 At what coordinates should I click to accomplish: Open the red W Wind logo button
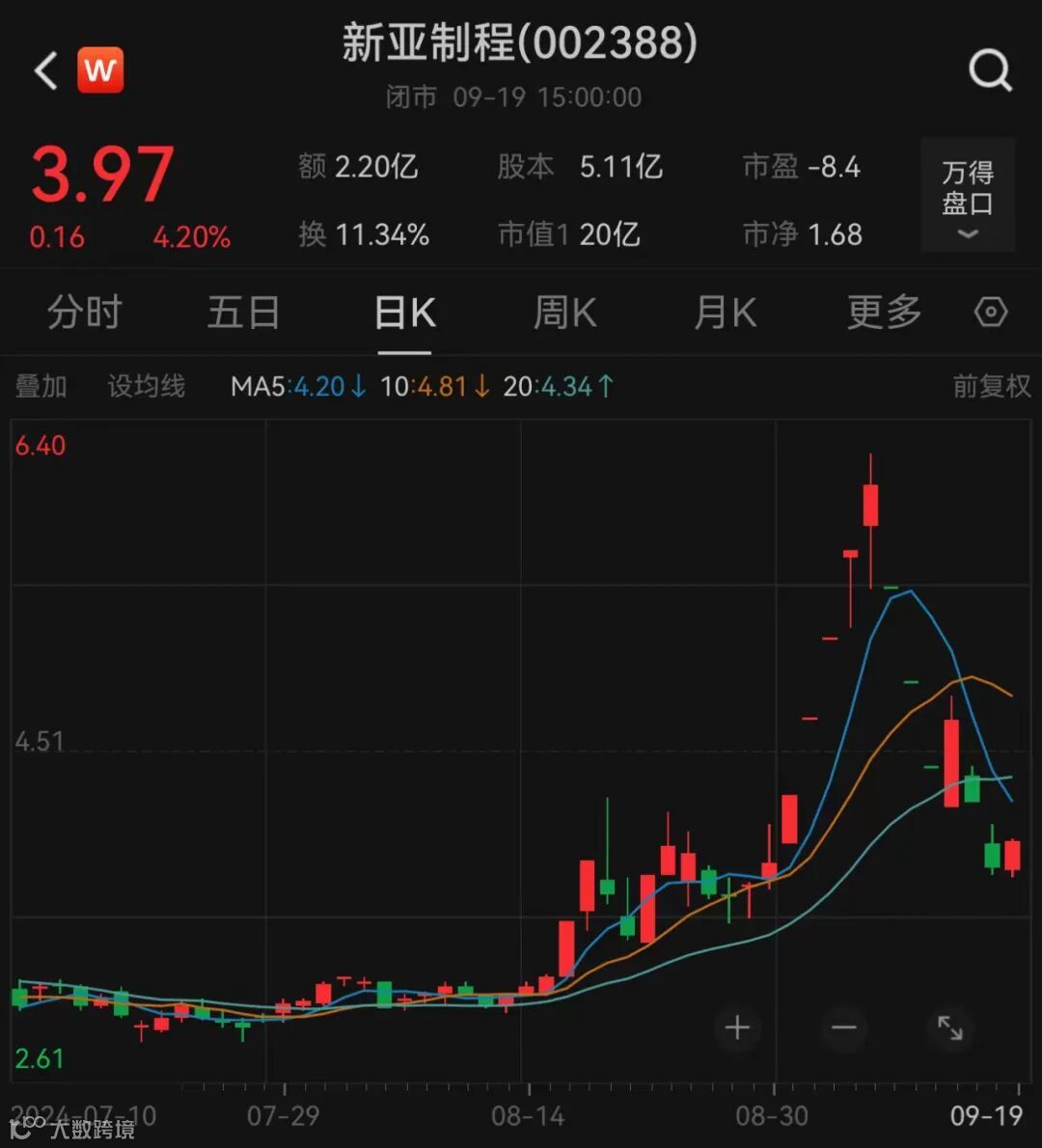point(100,70)
